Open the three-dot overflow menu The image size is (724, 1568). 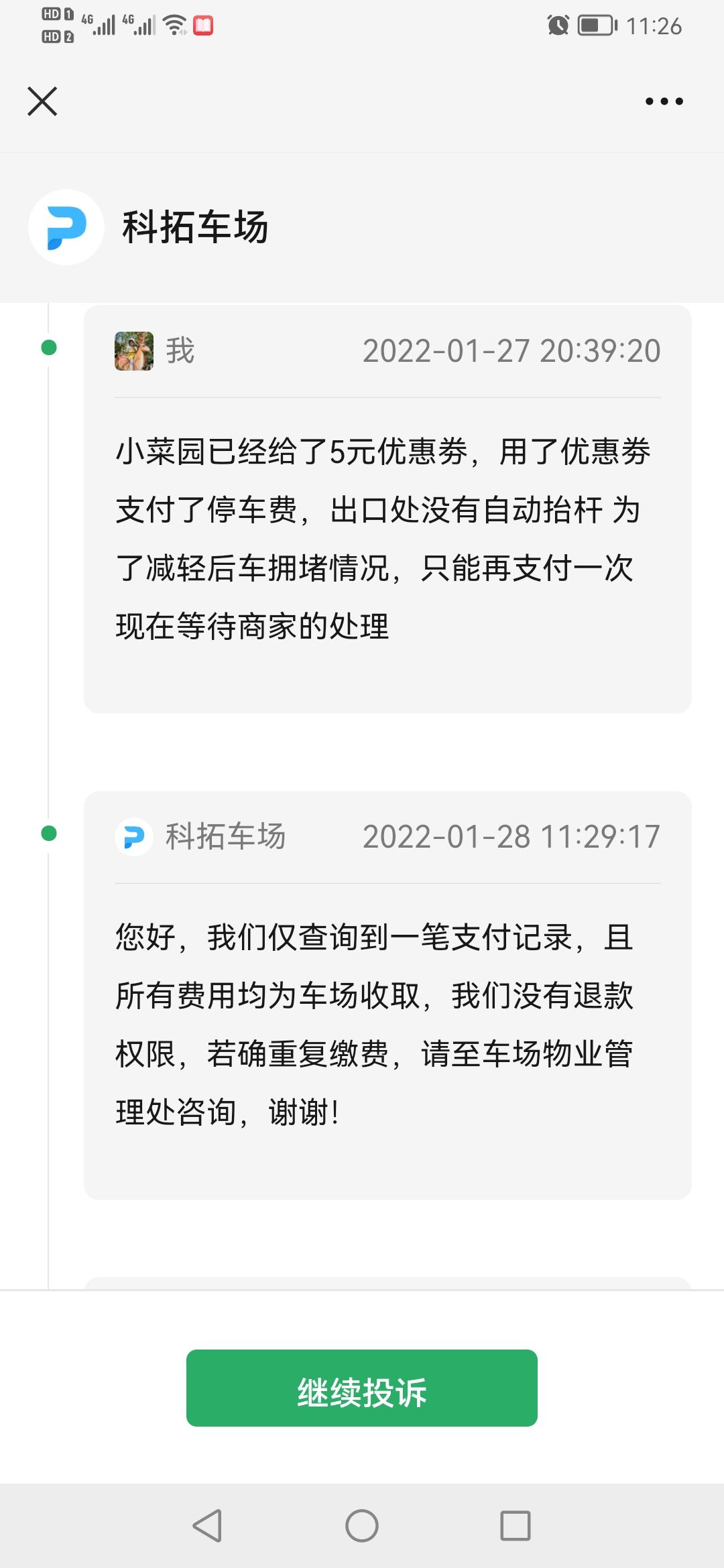(664, 101)
